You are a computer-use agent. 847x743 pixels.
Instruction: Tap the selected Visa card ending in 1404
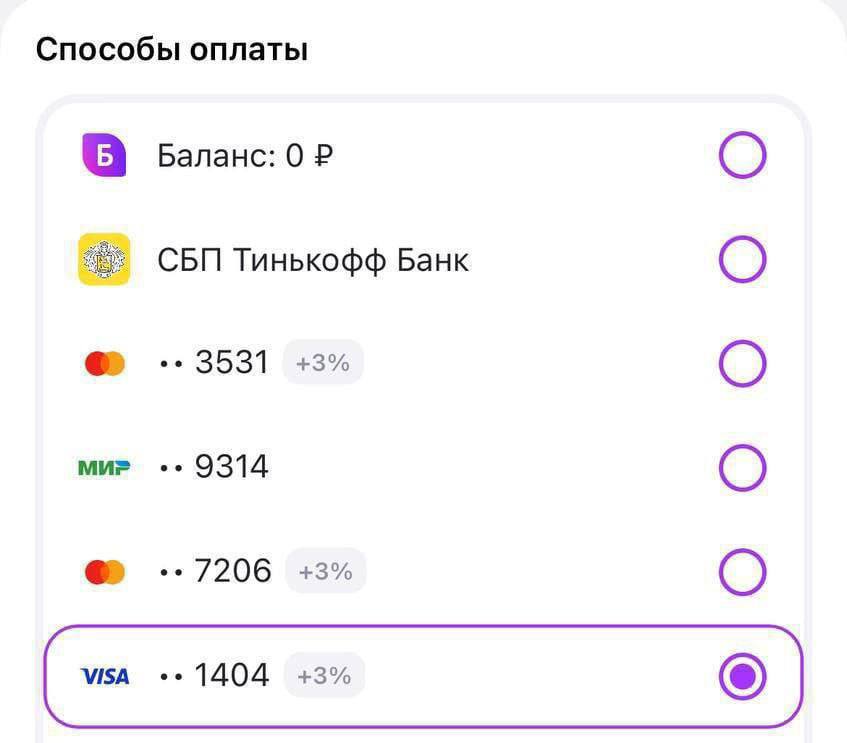point(742,677)
